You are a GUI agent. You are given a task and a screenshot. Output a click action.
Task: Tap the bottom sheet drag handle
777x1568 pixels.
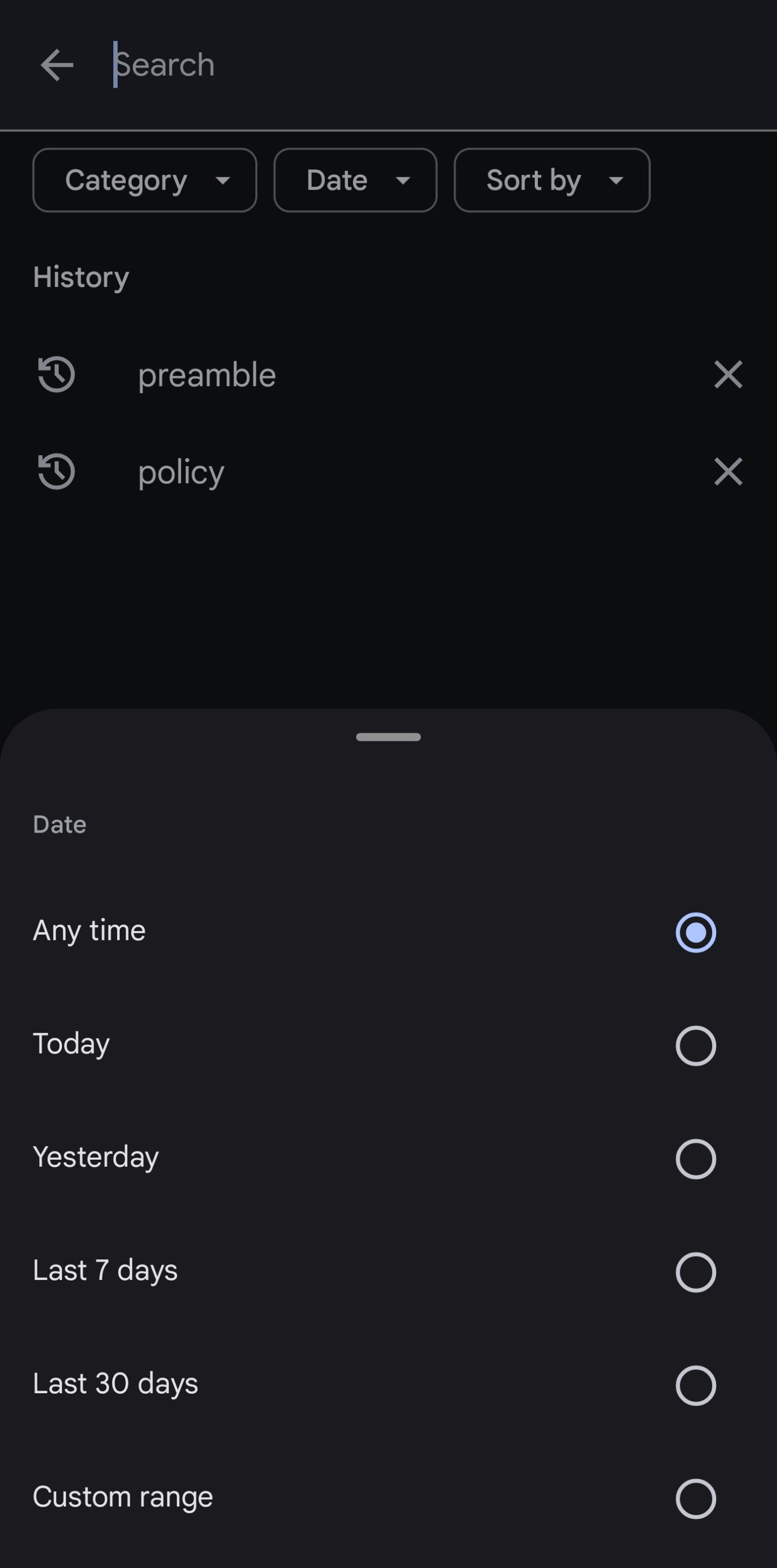pyautogui.click(x=389, y=737)
